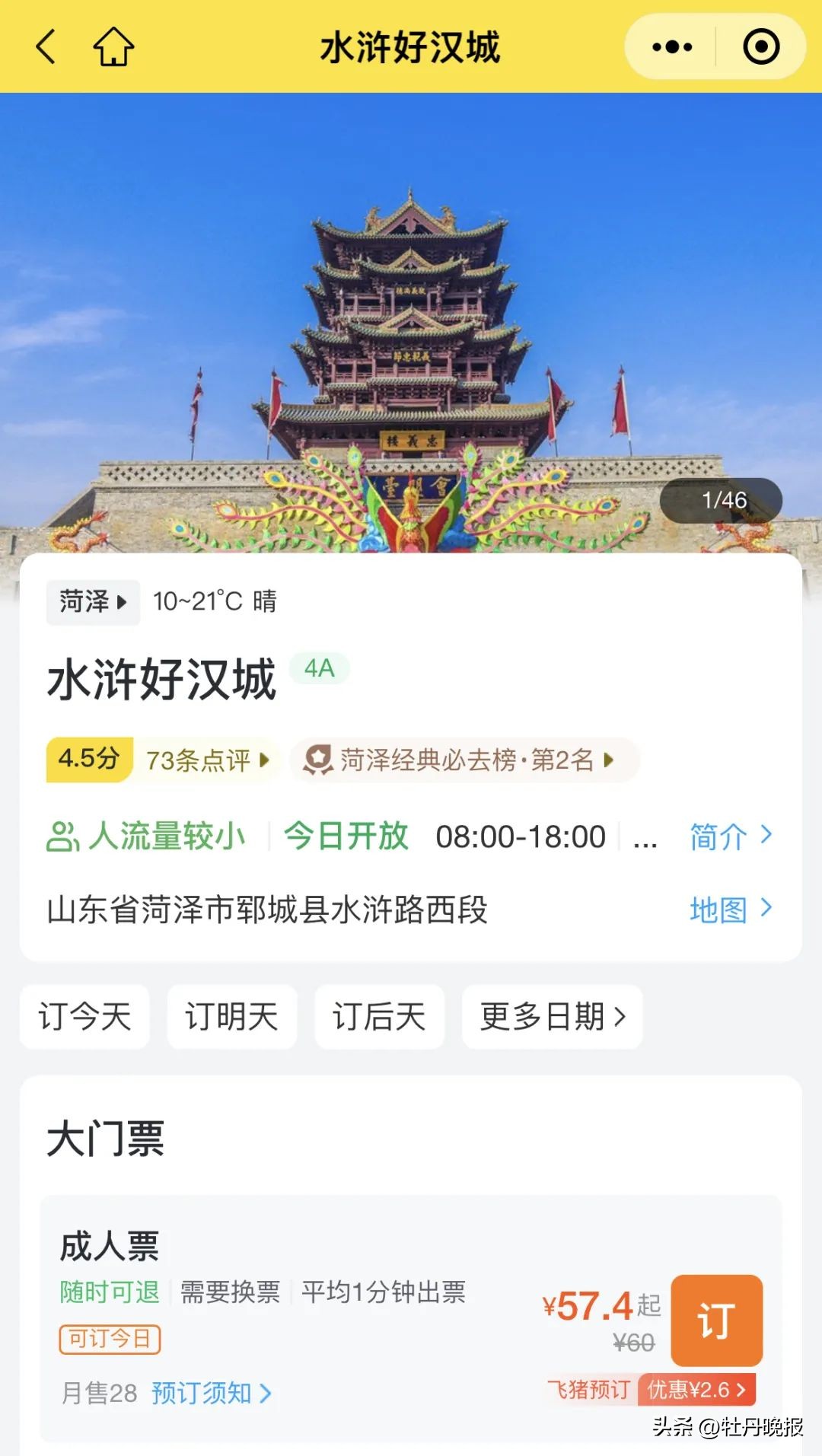Tap the home icon to return home

(x=113, y=46)
